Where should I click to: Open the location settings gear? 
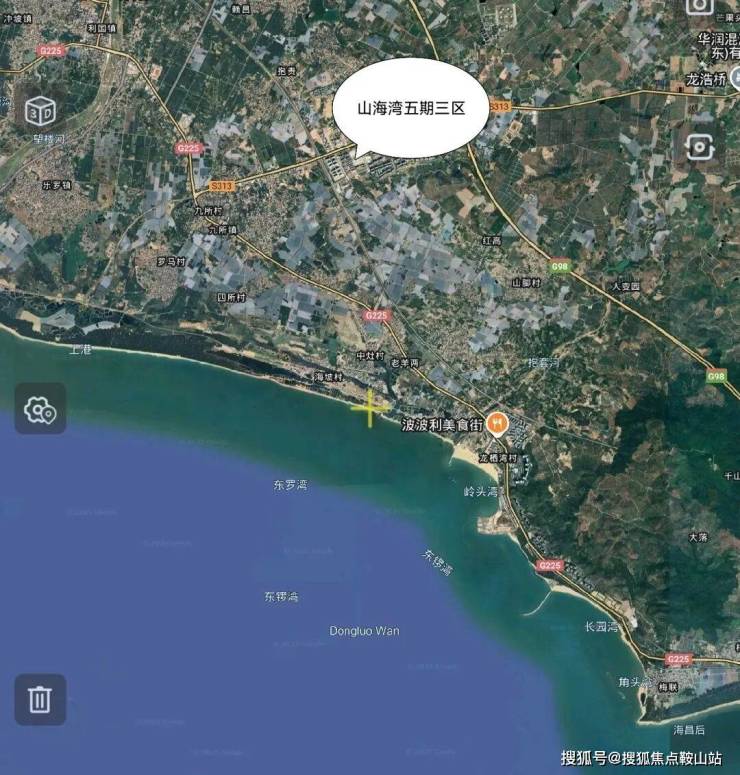[40, 408]
